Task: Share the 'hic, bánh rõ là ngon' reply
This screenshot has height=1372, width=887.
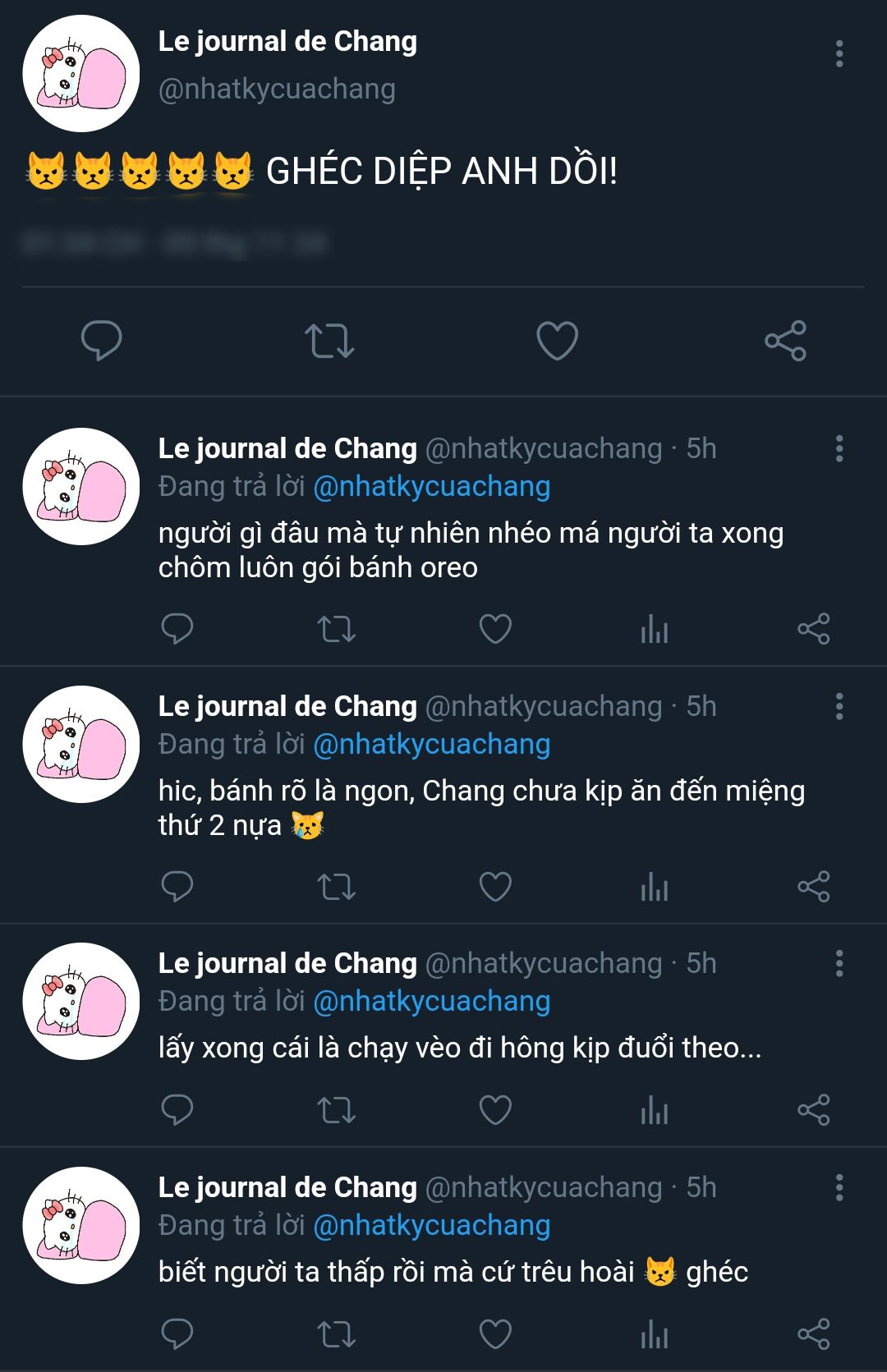Action: coord(813,887)
